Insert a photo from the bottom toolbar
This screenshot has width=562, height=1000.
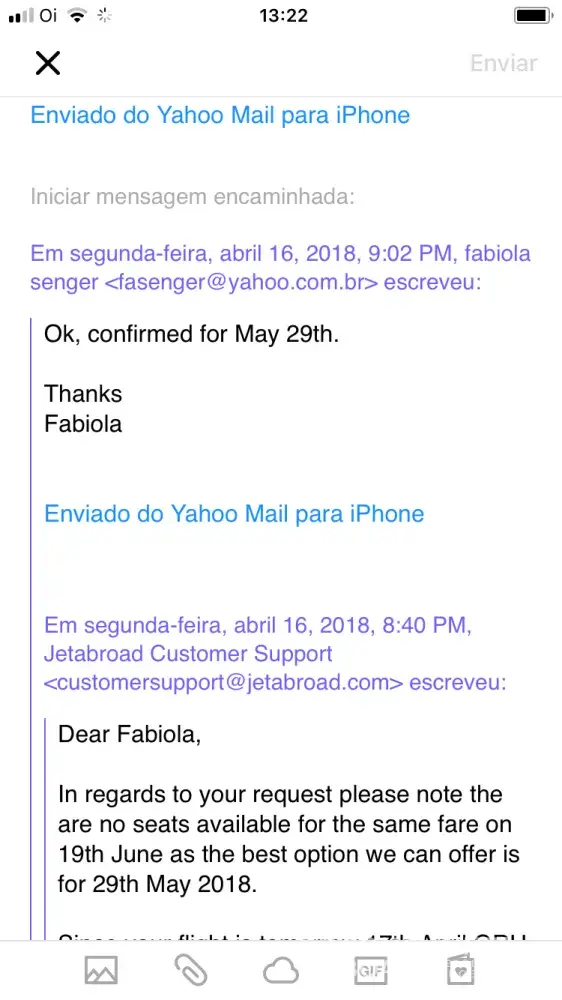(101, 971)
